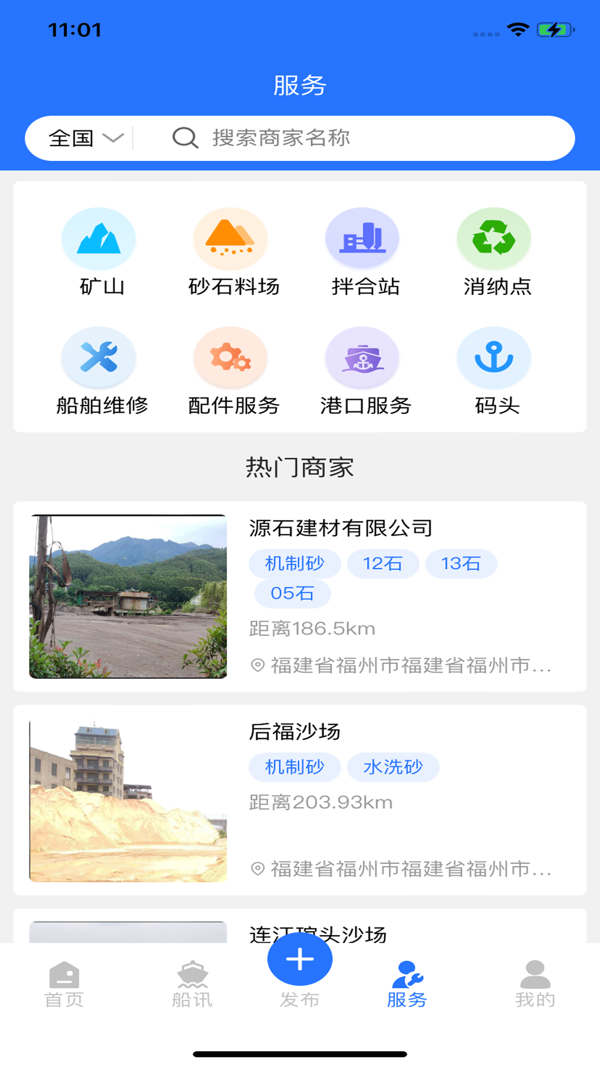Open 船舶维修 services
The height and width of the screenshot is (1067, 600).
click(101, 372)
